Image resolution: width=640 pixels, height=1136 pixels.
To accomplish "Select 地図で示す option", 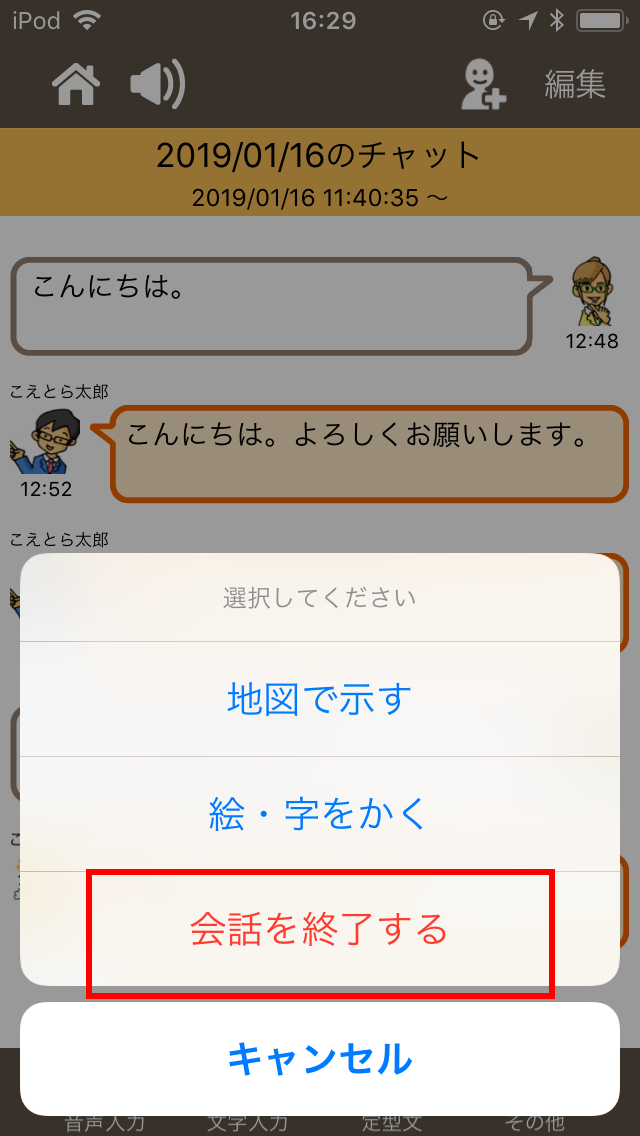I will (320, 699).
